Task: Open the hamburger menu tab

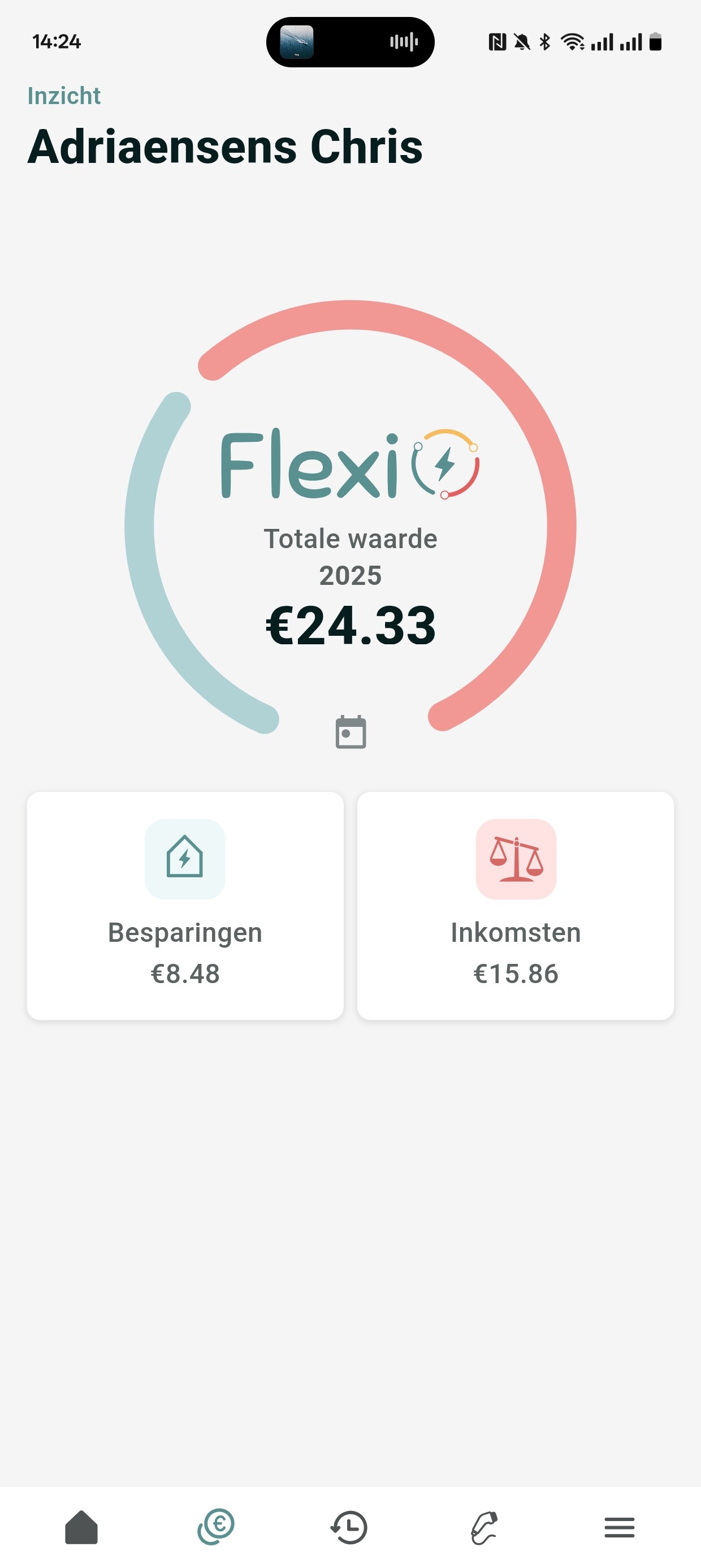Action: [620, 1527]
